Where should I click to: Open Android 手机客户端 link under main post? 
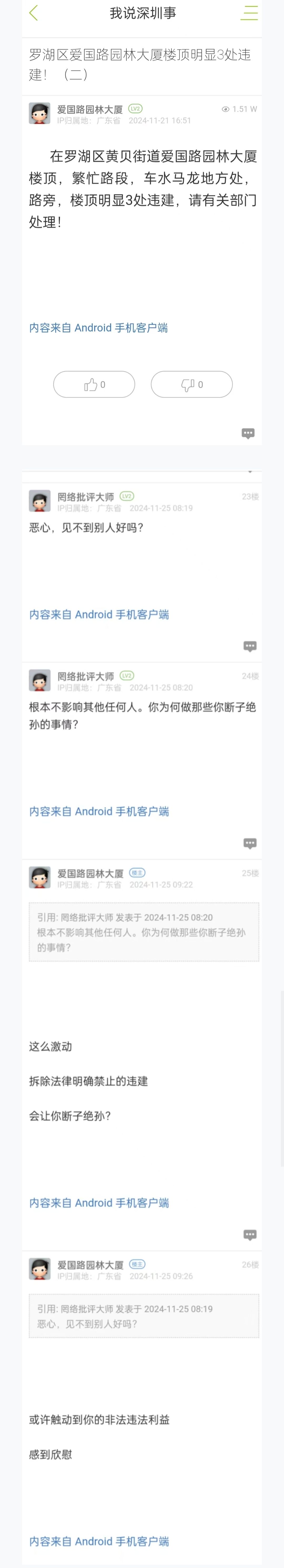99,328
